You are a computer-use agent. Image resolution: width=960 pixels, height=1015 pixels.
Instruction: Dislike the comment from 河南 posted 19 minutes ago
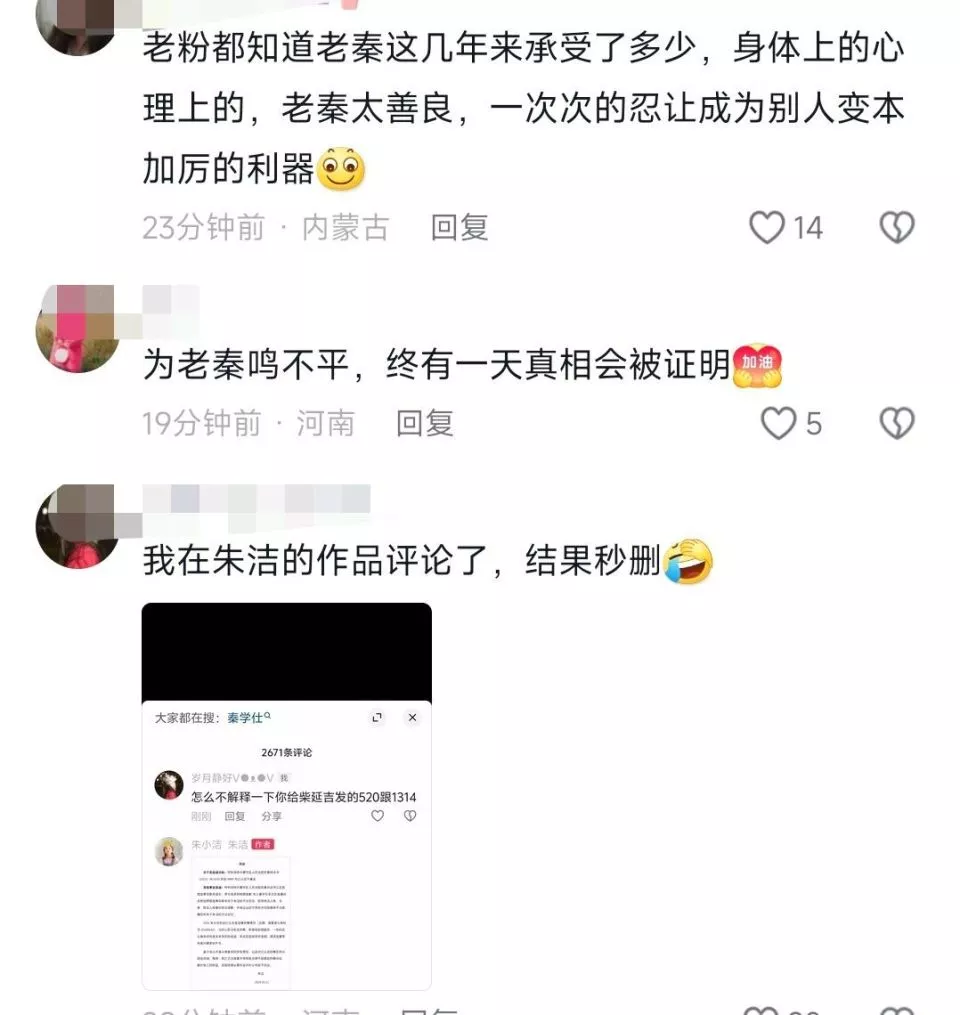[896, 424]
